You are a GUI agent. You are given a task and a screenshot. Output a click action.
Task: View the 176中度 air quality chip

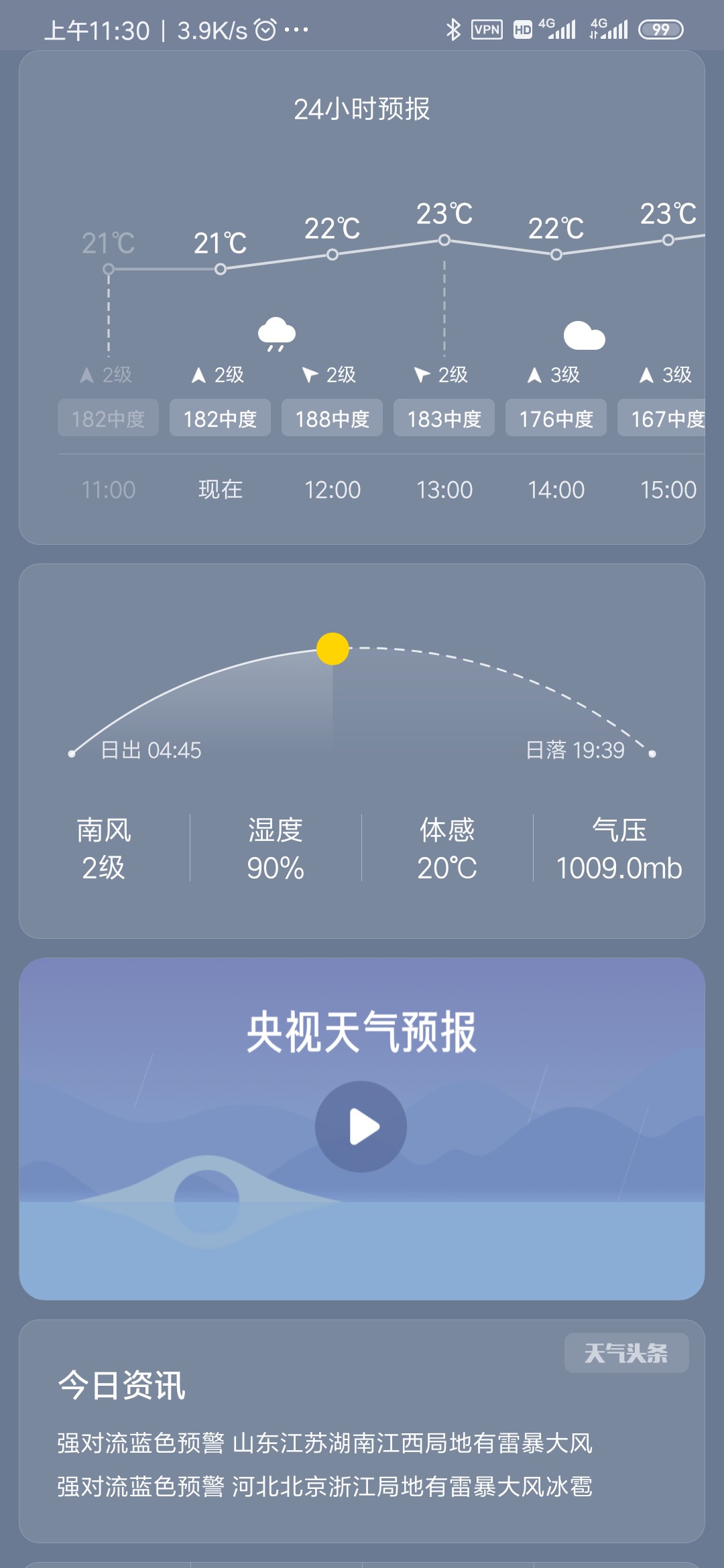tap(556, 418)
